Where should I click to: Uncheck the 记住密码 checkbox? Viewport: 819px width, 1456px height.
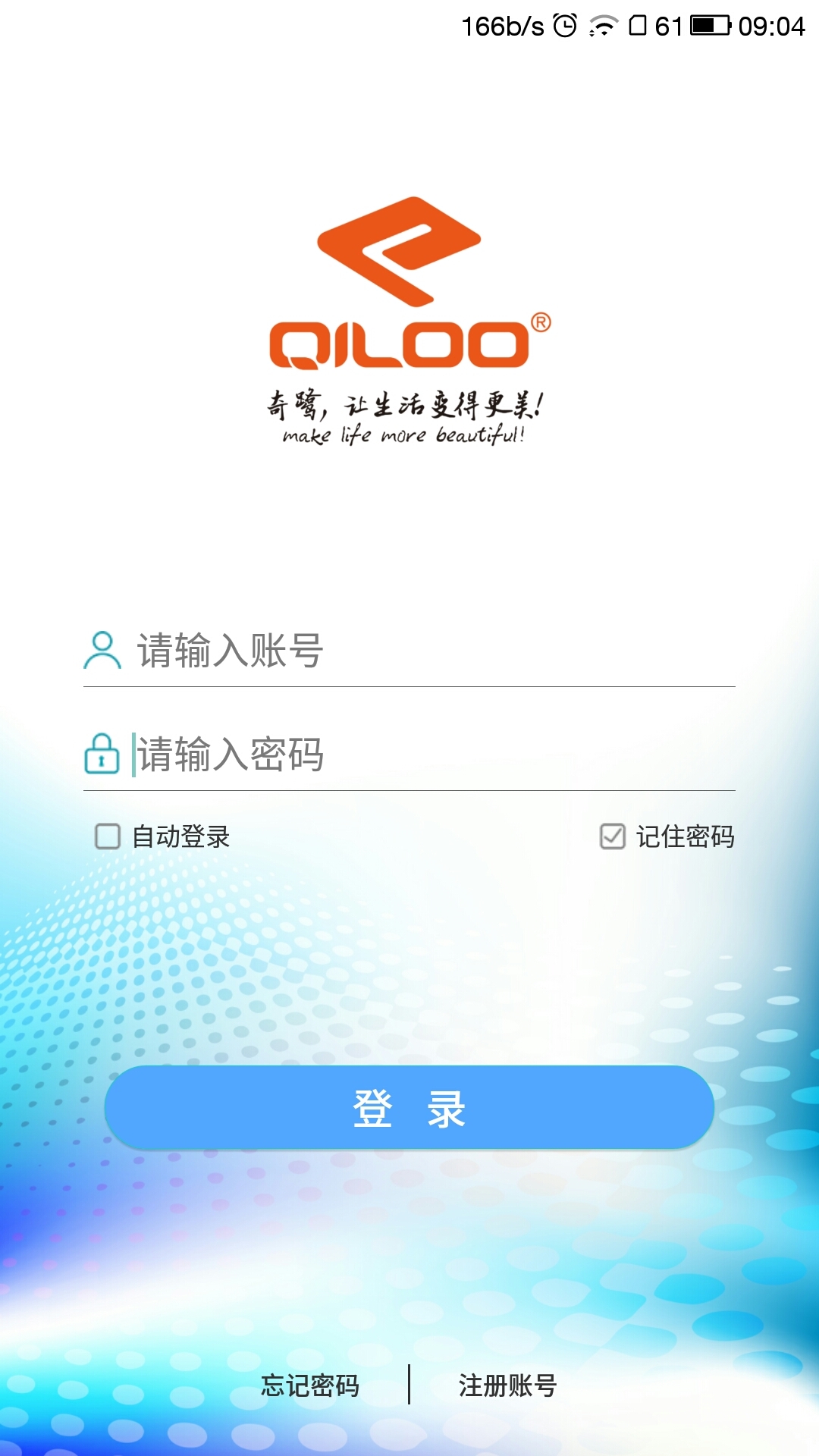613,836
